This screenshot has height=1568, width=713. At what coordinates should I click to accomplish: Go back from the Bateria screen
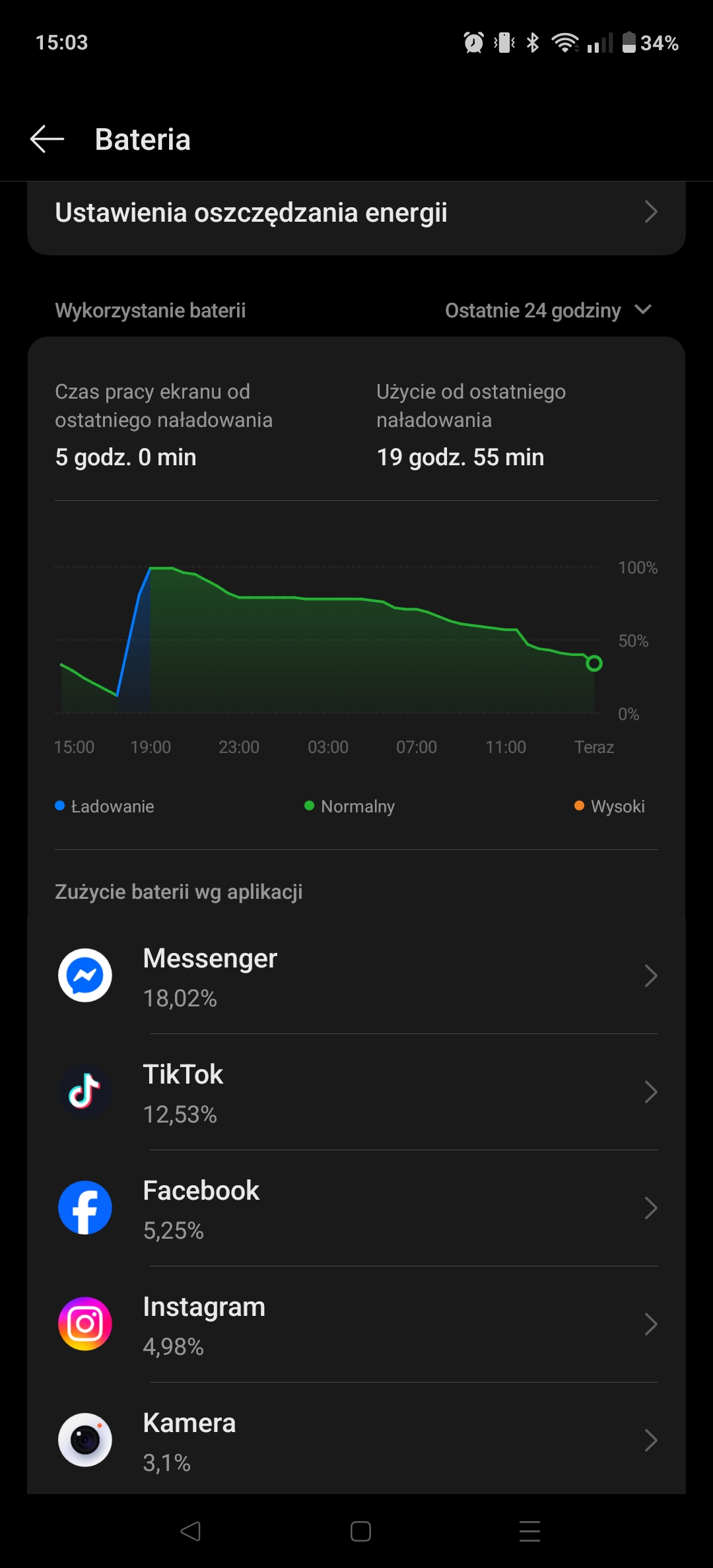pyautogui.click(x=47, y=139)
